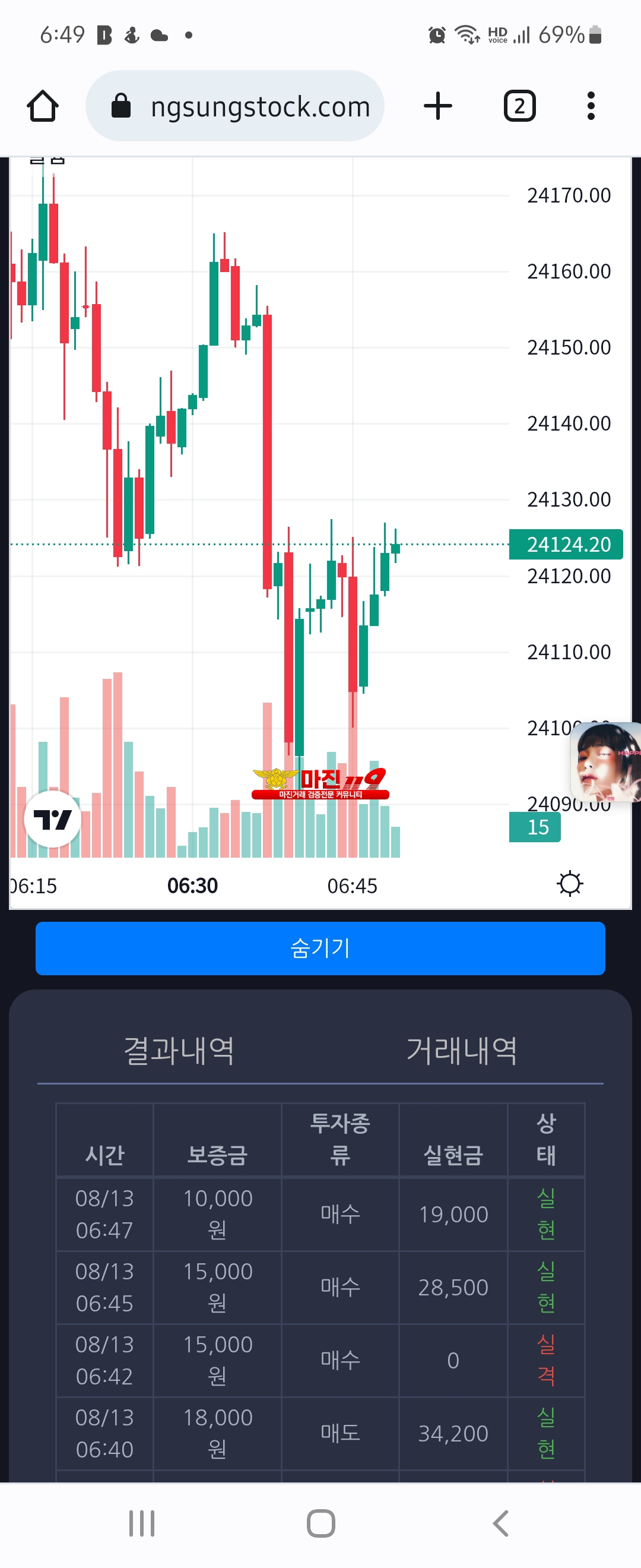Image resolution: width=641 pixels, height=1568 pixels.
Task: Tap the blue 숨기기 button
Action: coord(320,948)
